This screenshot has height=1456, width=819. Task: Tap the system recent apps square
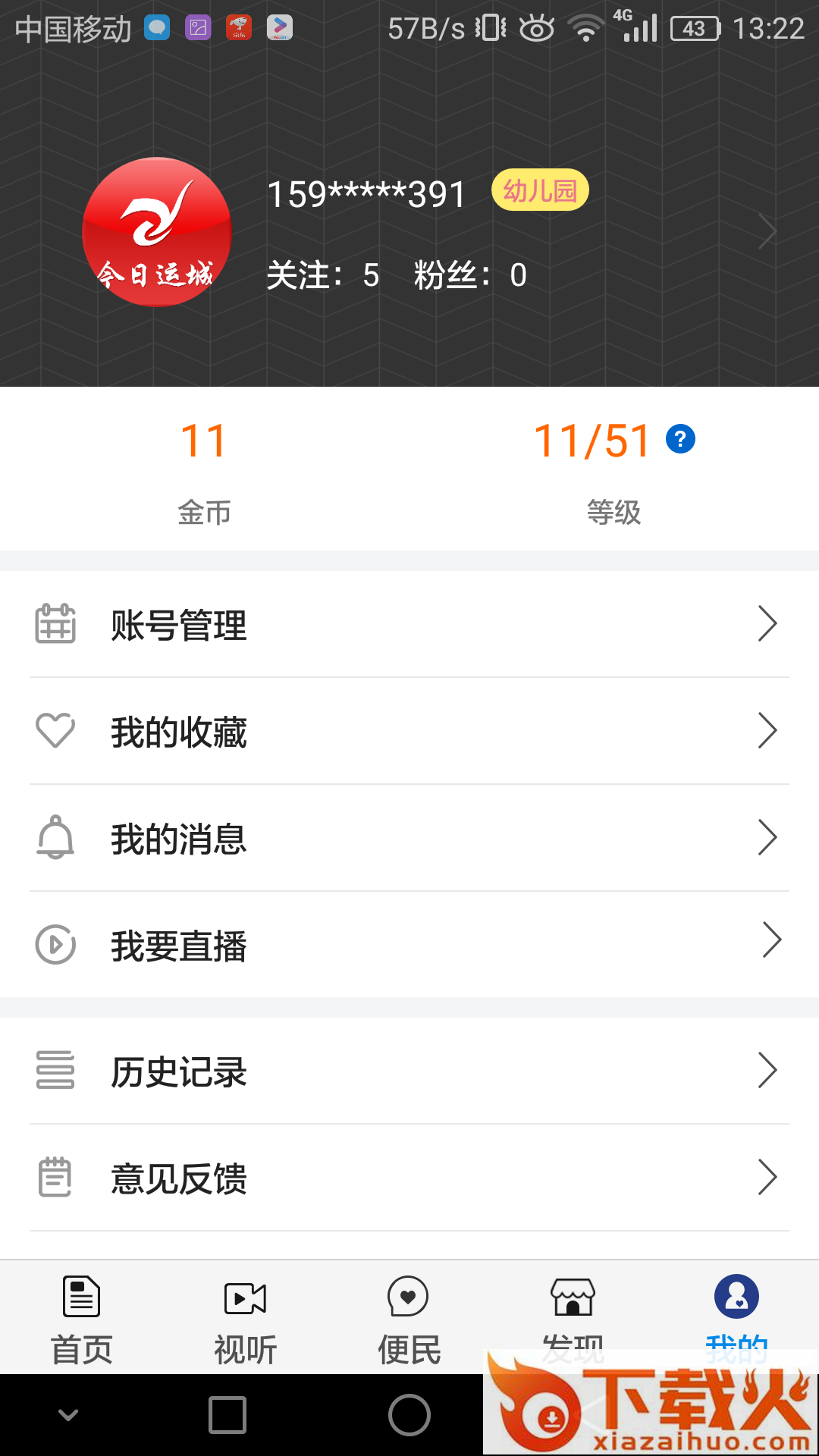coord(227,1415)
